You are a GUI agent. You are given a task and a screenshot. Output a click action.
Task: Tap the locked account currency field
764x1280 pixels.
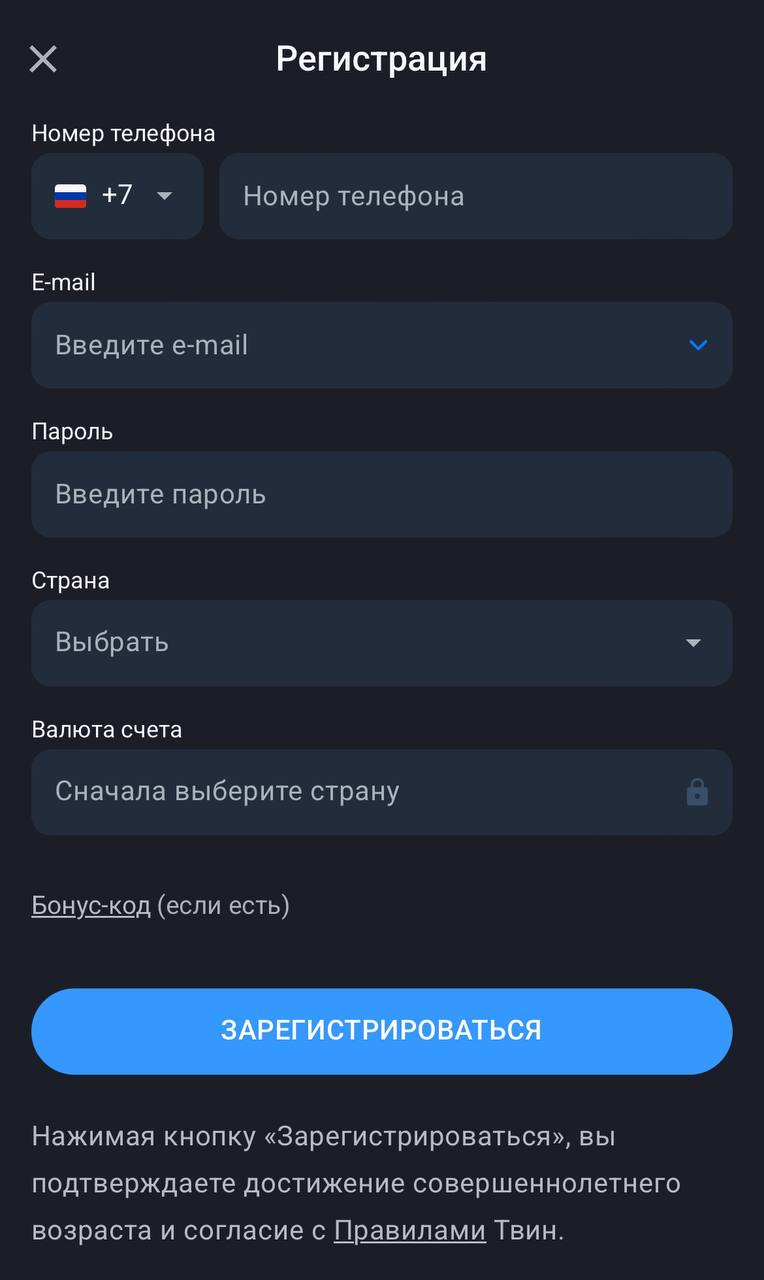tap(382, 792)
